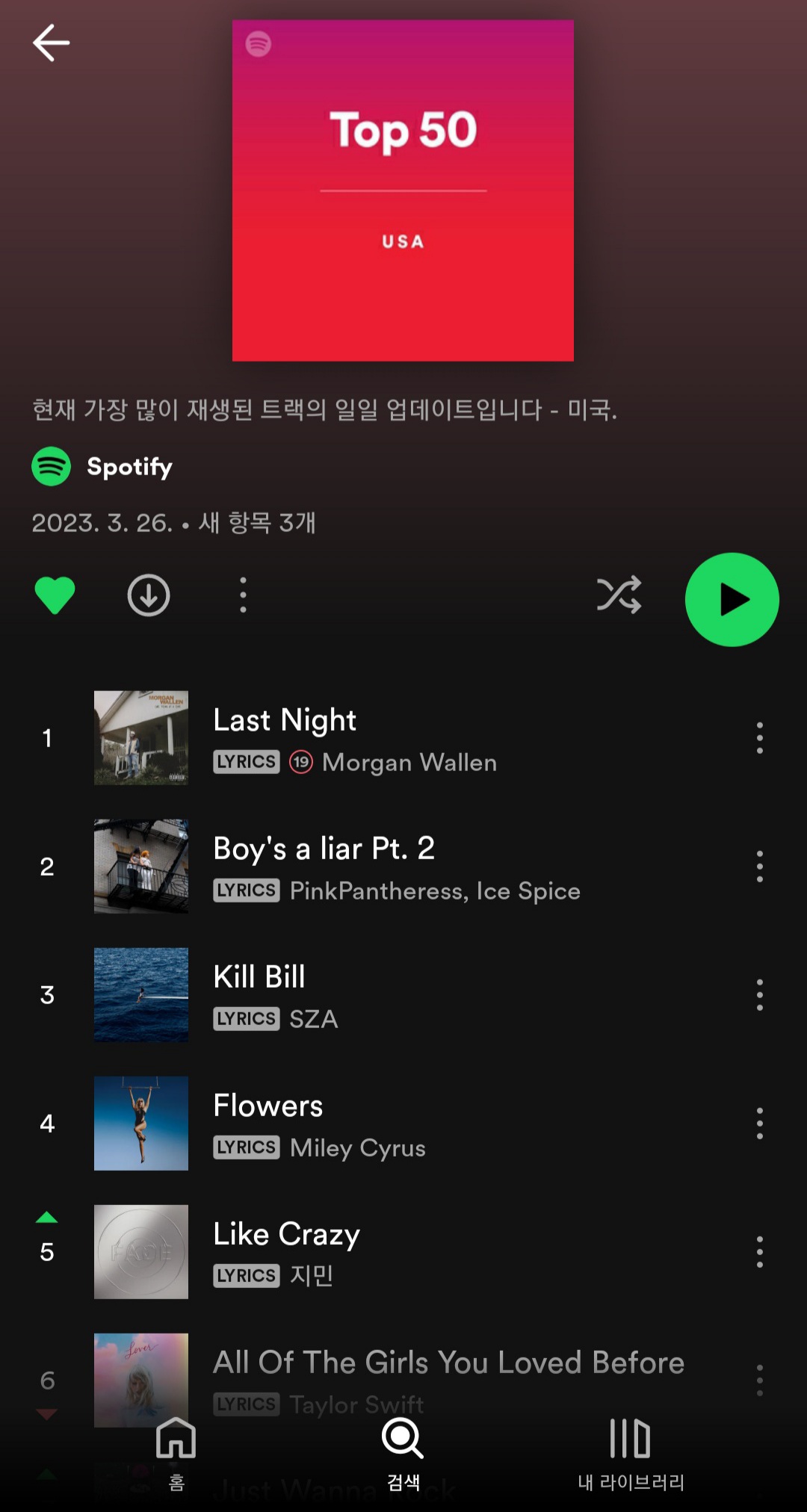Open the playlist's three-dot options menu
807x1512 pixels.
click(x=243, y=595)
